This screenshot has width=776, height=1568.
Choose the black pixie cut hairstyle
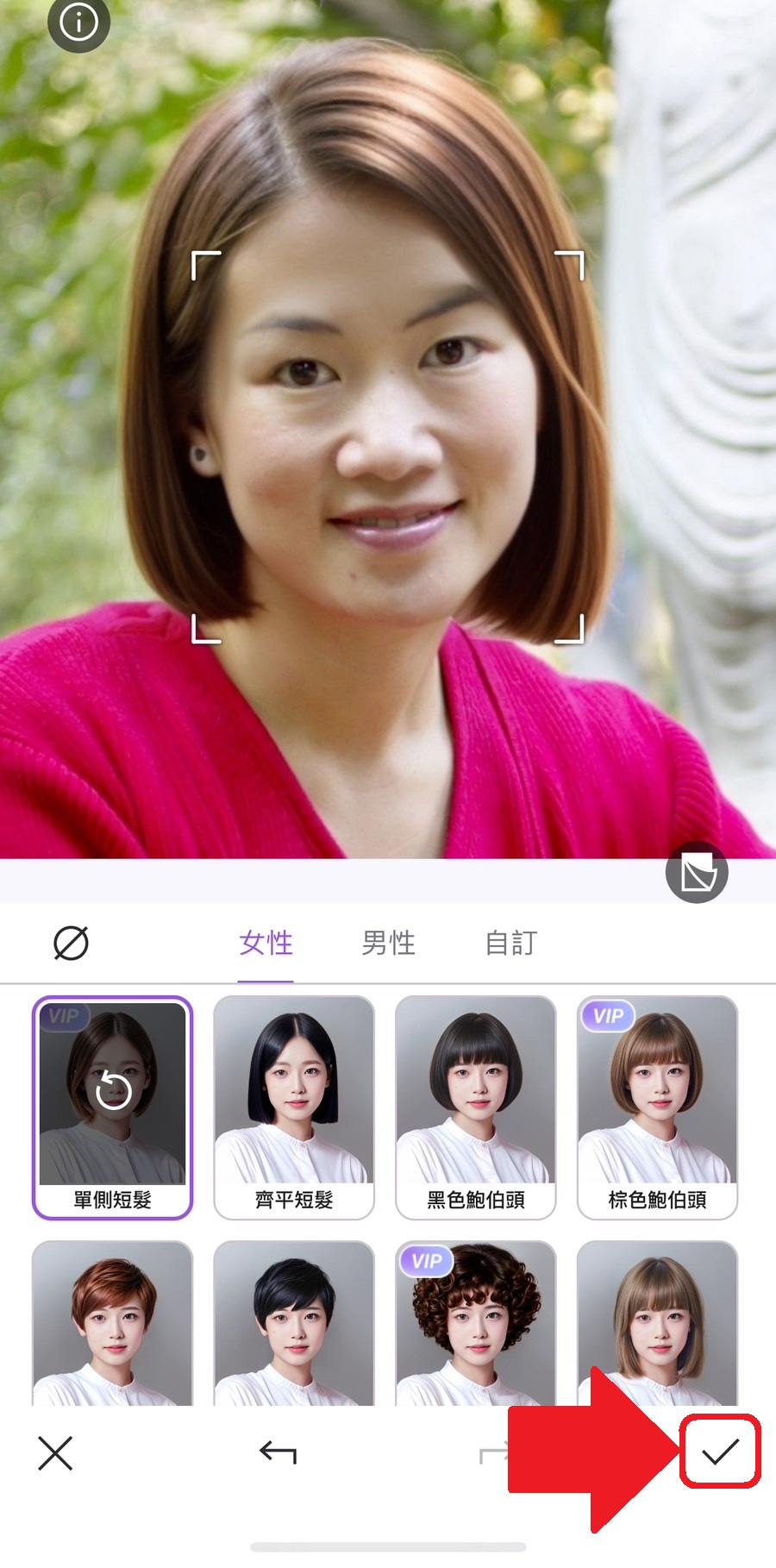click(294, 1324)
